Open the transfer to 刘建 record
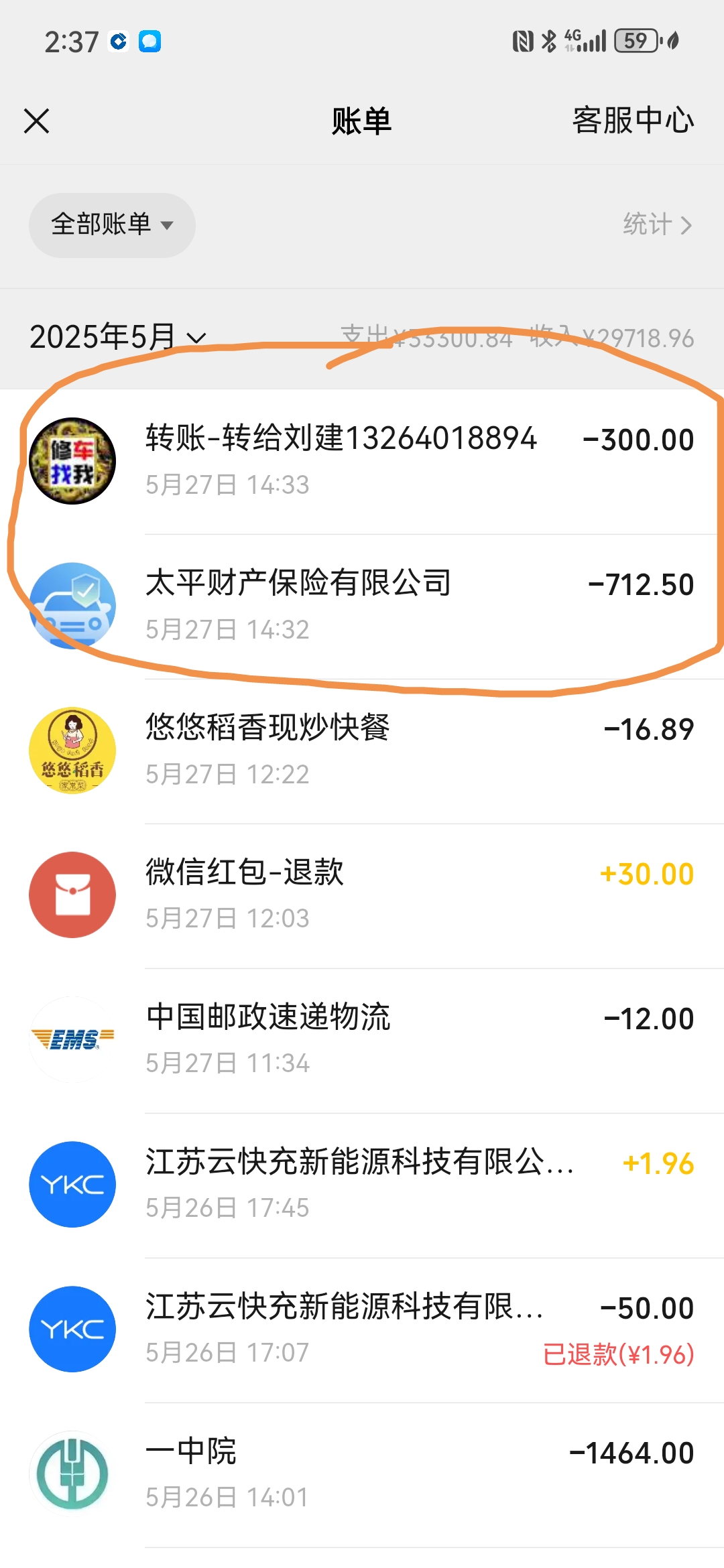 pos(362,462)
